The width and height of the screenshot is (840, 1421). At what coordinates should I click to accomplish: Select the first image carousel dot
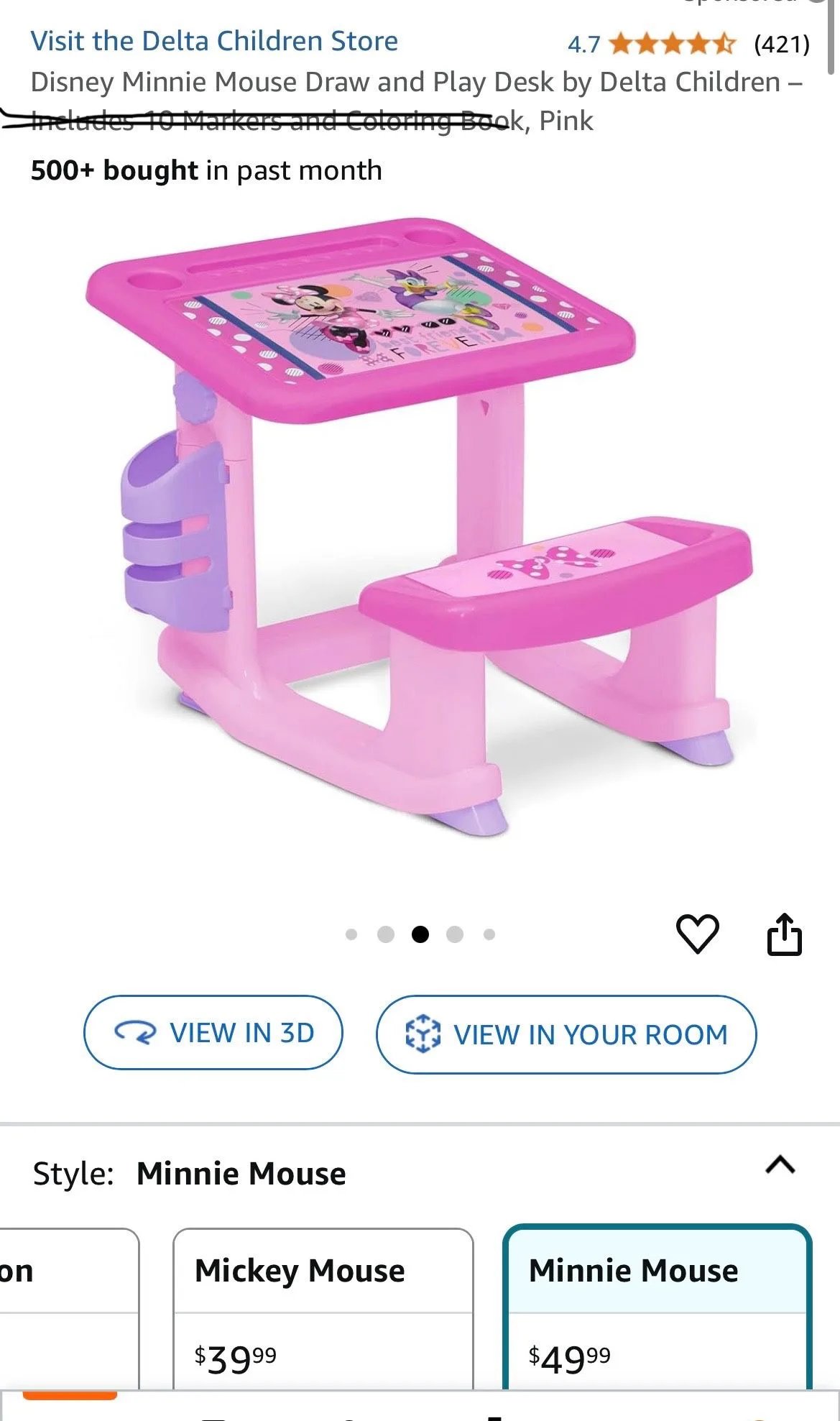(352, 933)
